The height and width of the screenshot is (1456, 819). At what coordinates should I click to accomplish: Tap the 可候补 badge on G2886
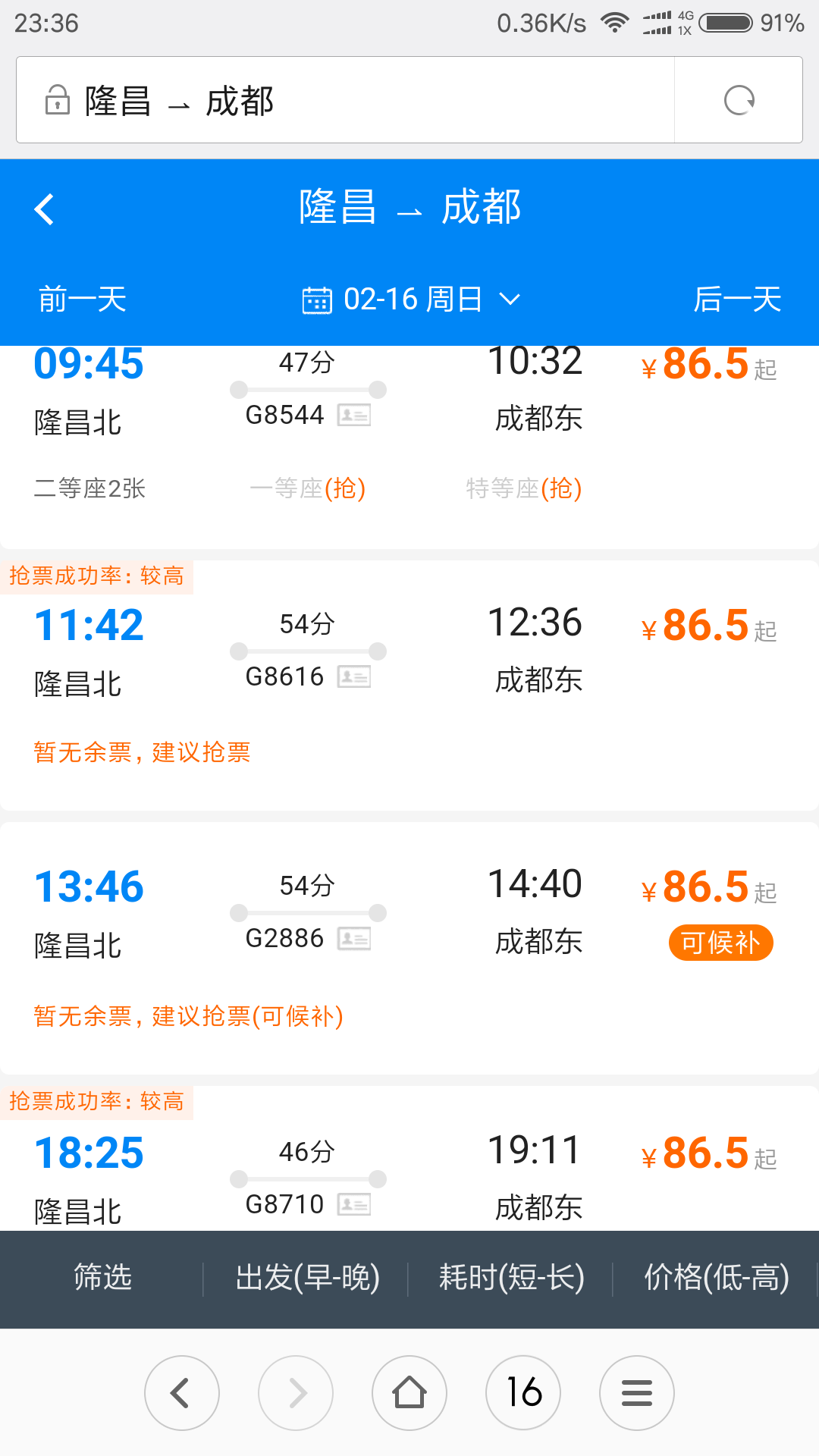(720, 943)
